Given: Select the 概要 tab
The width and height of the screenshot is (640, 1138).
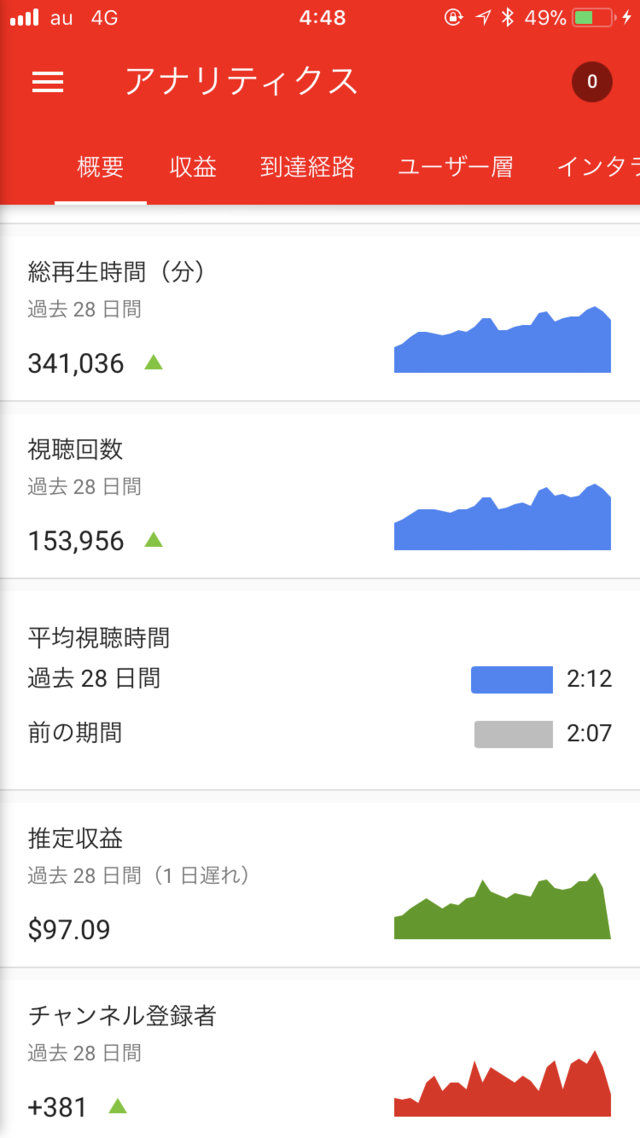Looking at the screenshot, I should (x=101, y=168).
